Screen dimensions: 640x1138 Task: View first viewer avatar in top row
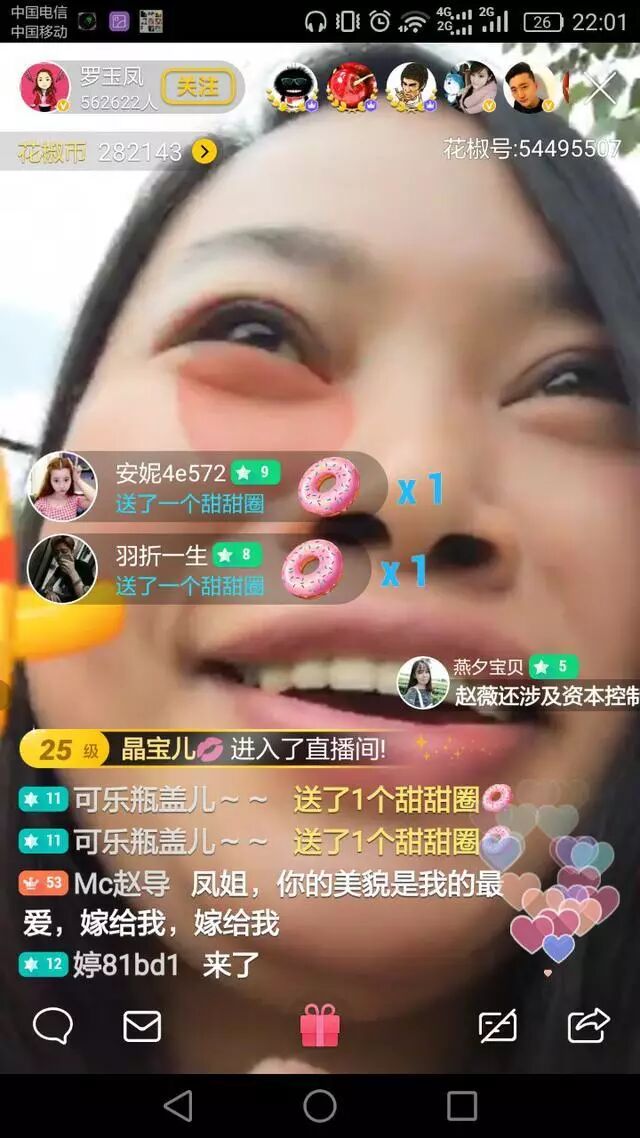(293, 88)
